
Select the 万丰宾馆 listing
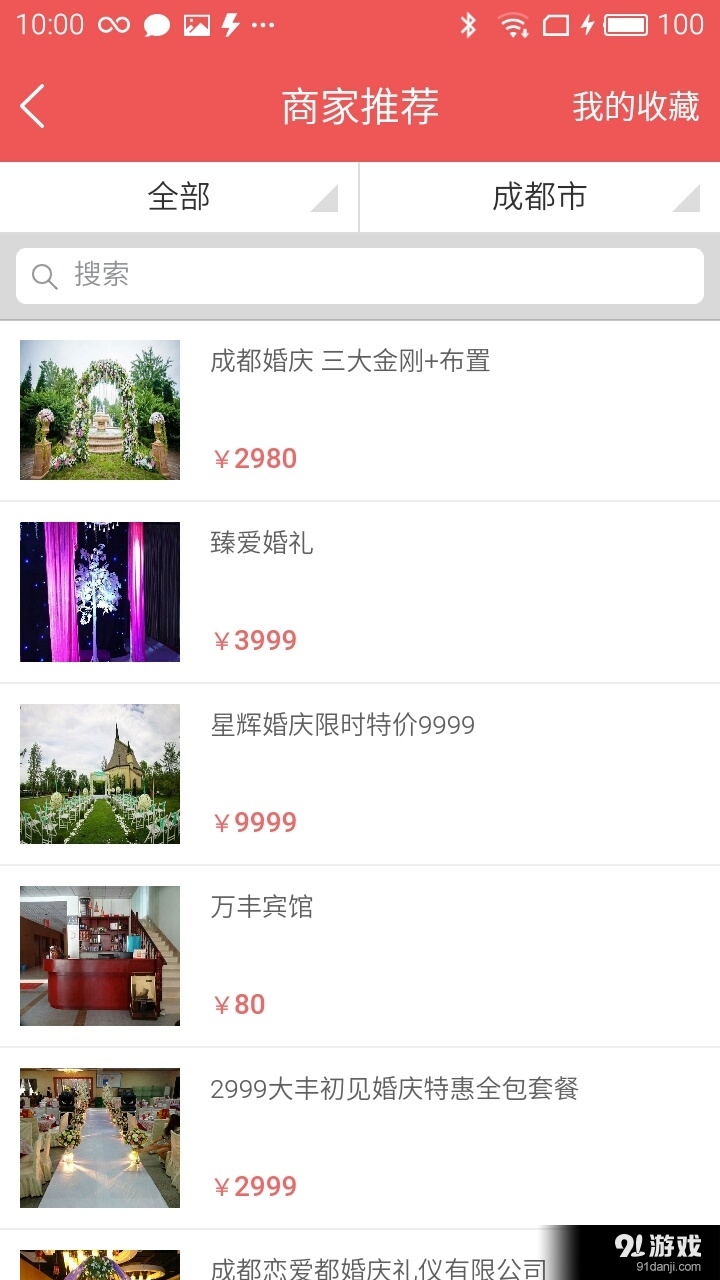pos(360,956)
